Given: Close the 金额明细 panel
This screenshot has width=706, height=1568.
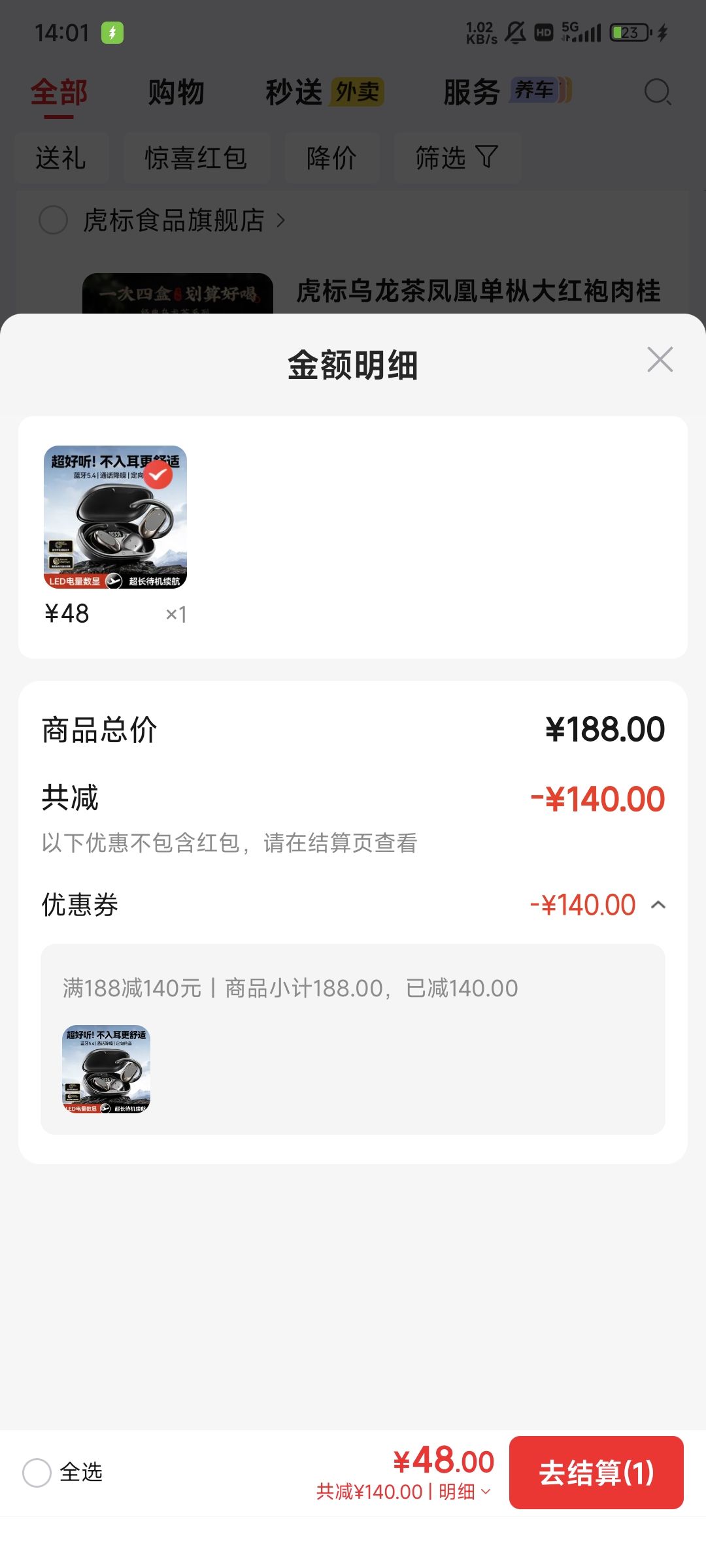Looking at the screenshot, I should 660,359.
